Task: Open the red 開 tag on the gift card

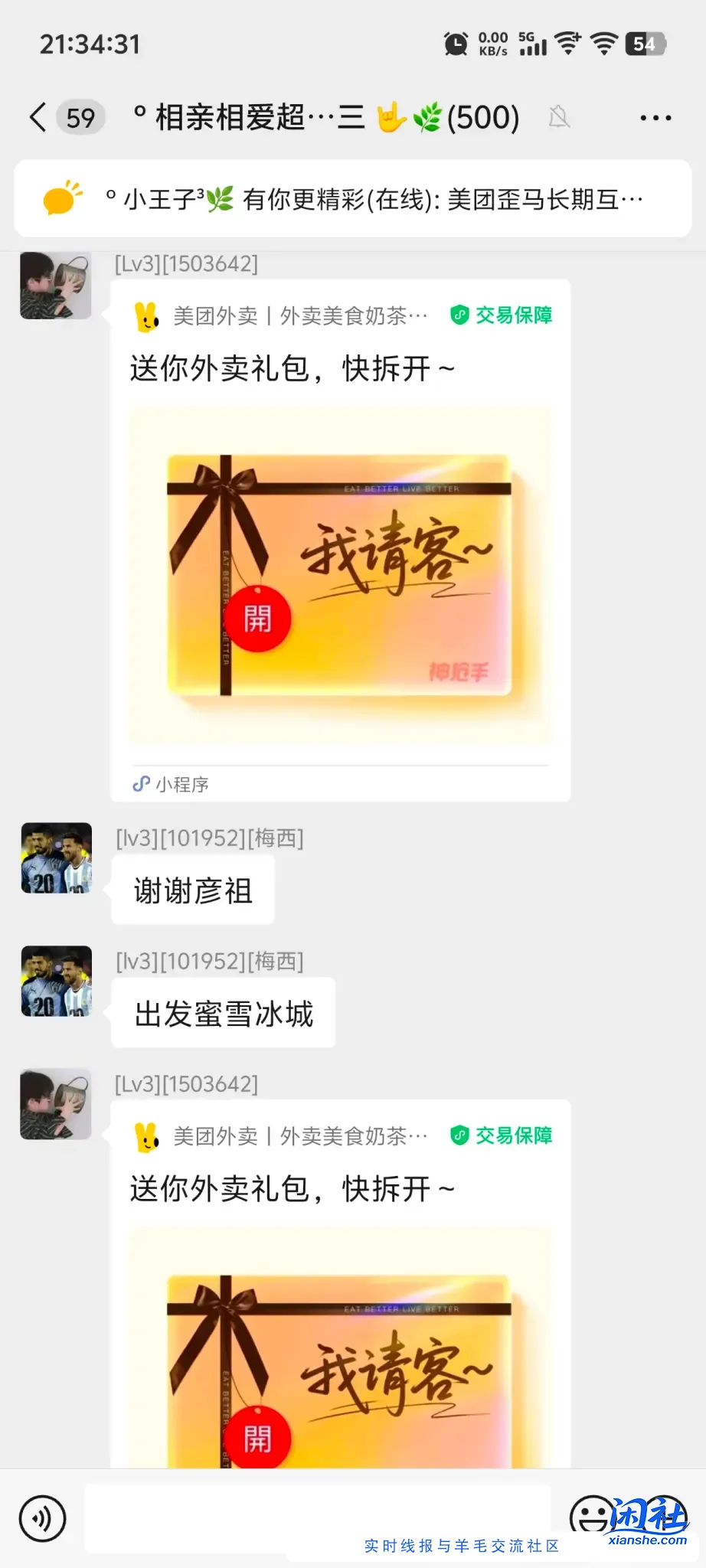Action: 259,617
